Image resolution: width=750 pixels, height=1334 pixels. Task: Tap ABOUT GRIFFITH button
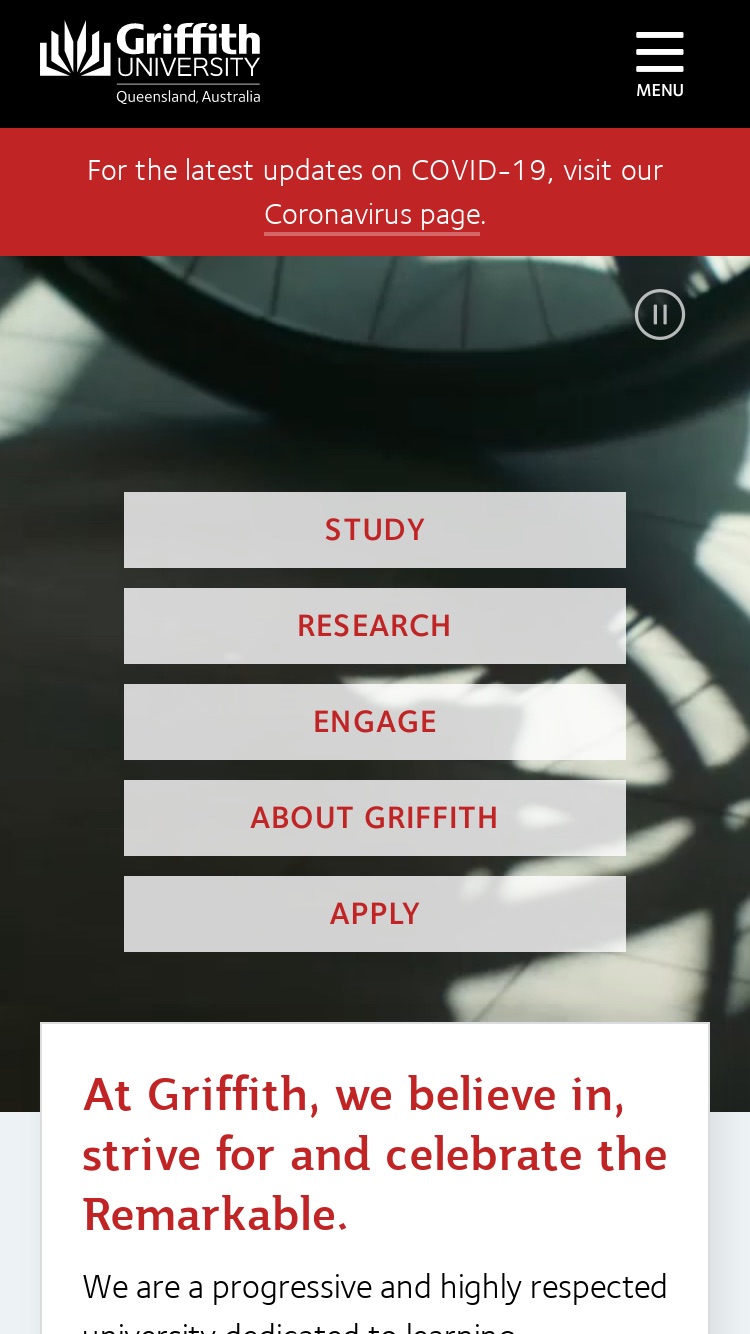[x=375, y=818]
